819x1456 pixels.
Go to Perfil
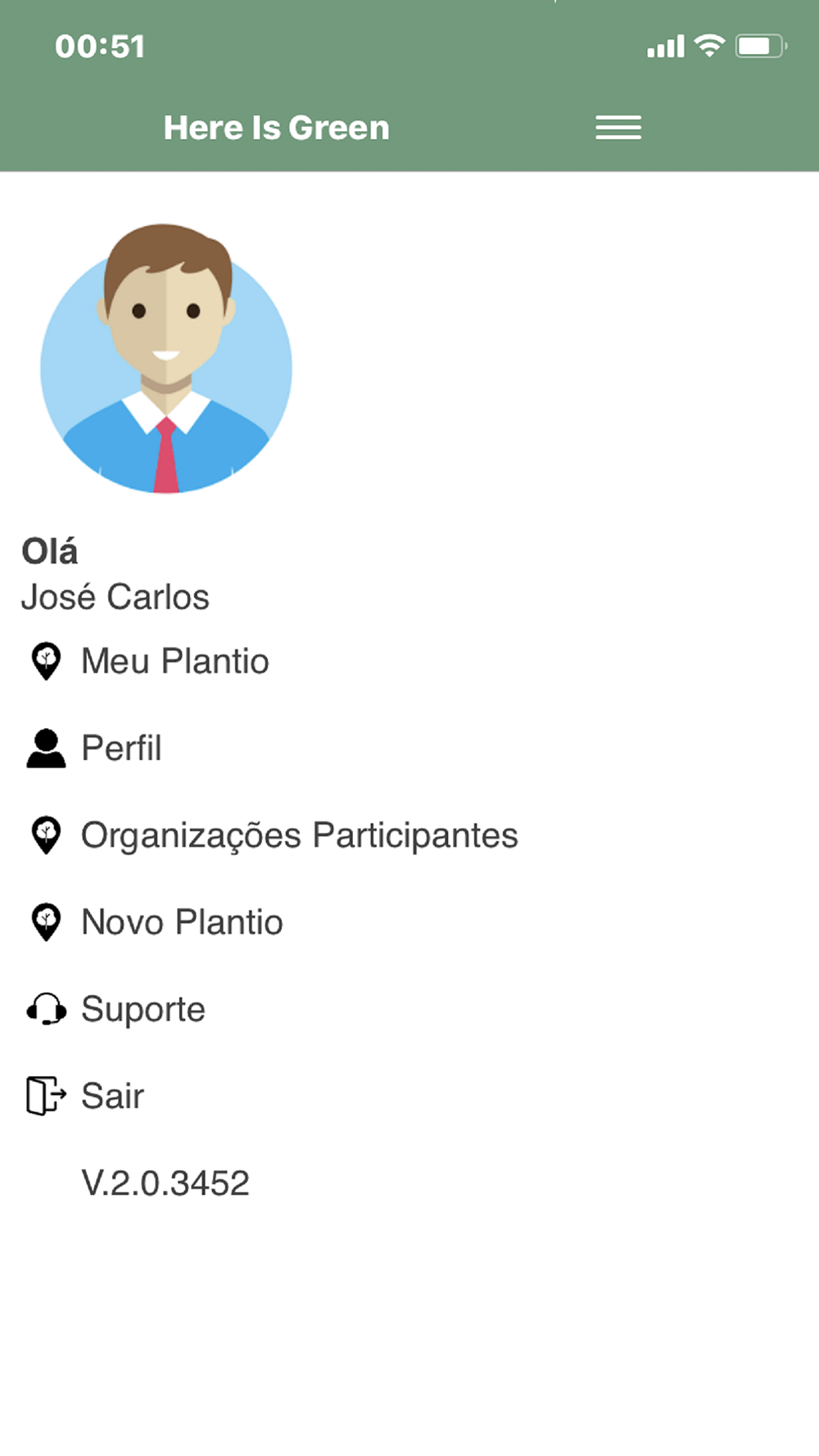click(121, 748)
